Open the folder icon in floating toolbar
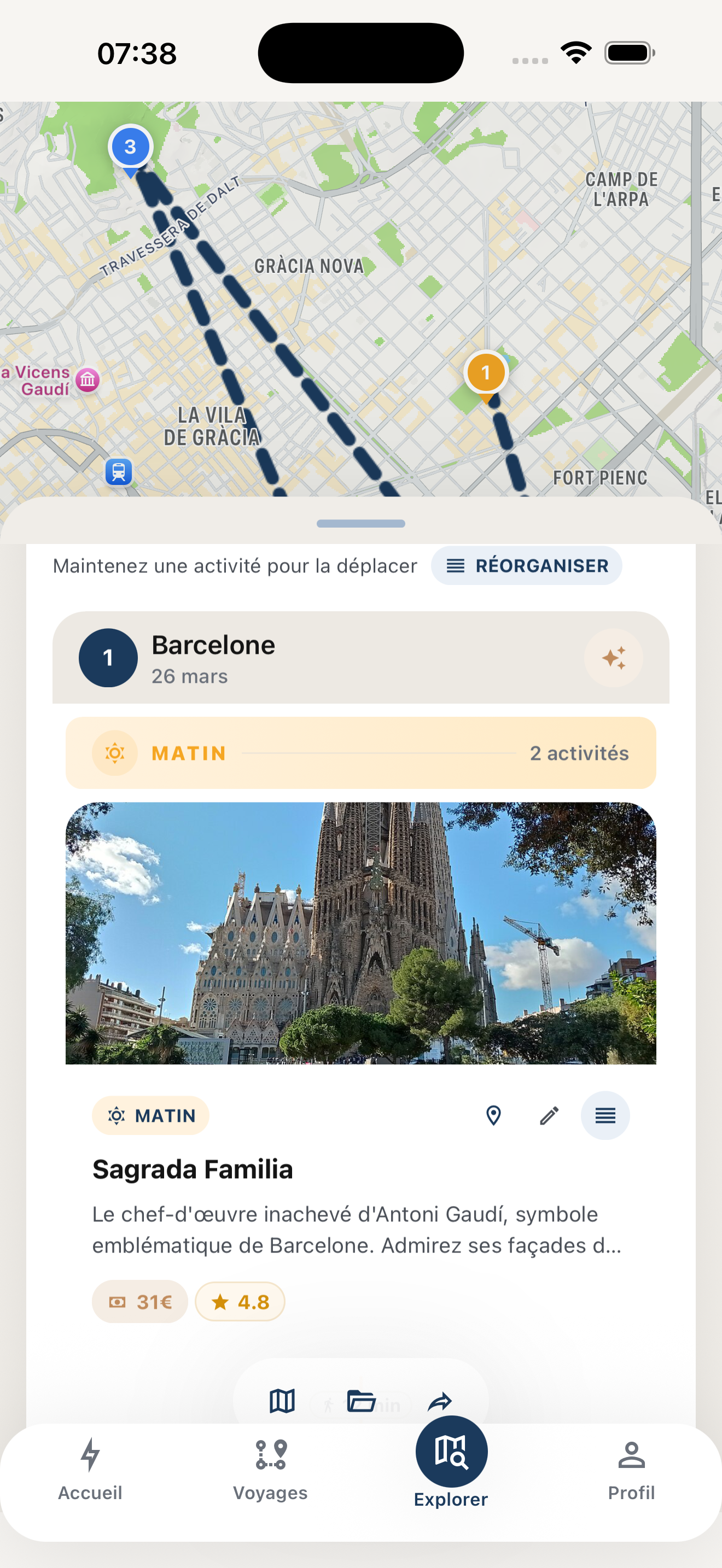This screenshot has width=722, height=1568. (361, 1401)
